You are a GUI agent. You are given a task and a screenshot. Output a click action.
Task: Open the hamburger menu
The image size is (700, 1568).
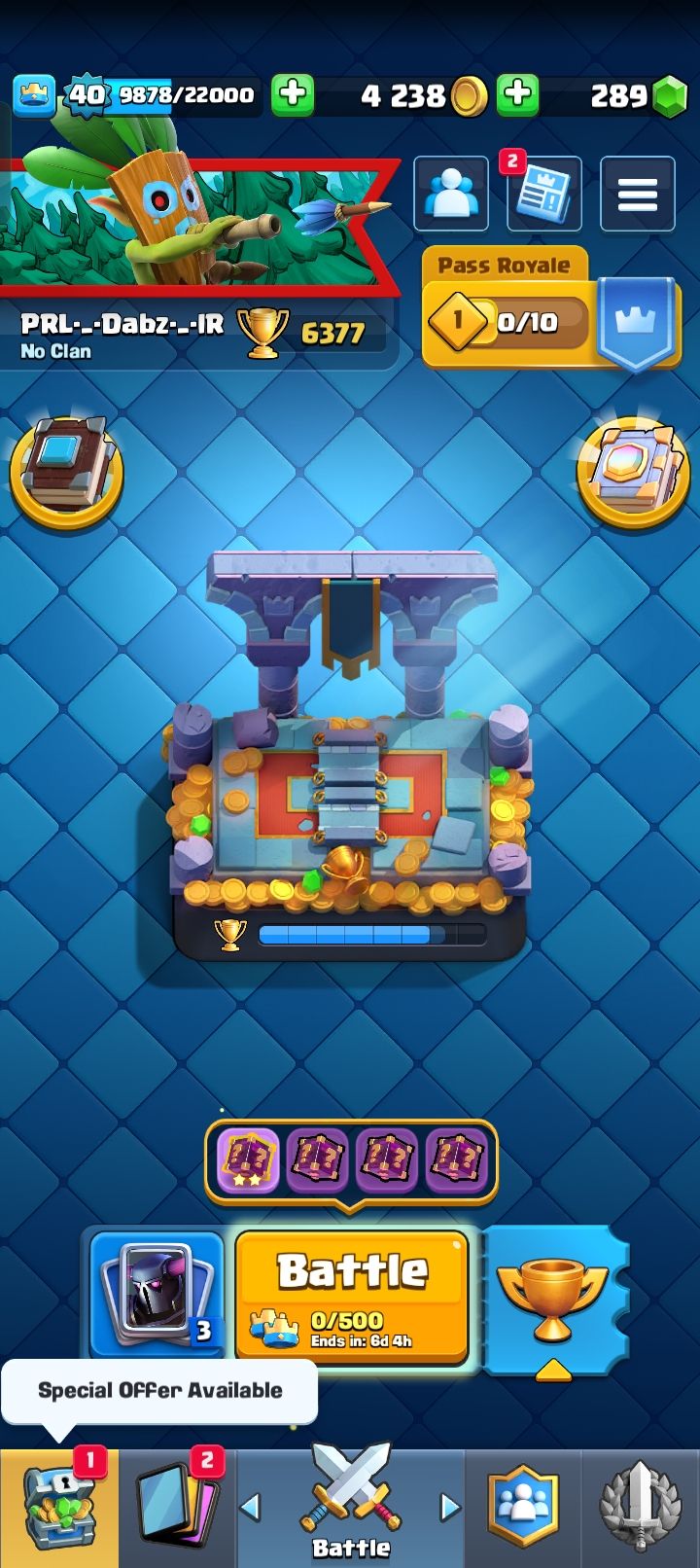(637, 194)
